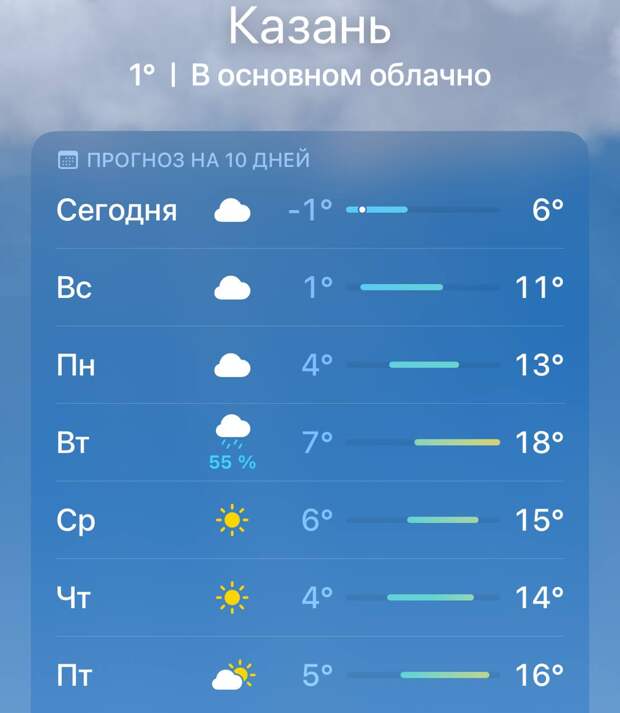View Вт forecast with 55% rain
Image resolution: width=620 pixels, height=713 pixels.
tap(310, 442)
